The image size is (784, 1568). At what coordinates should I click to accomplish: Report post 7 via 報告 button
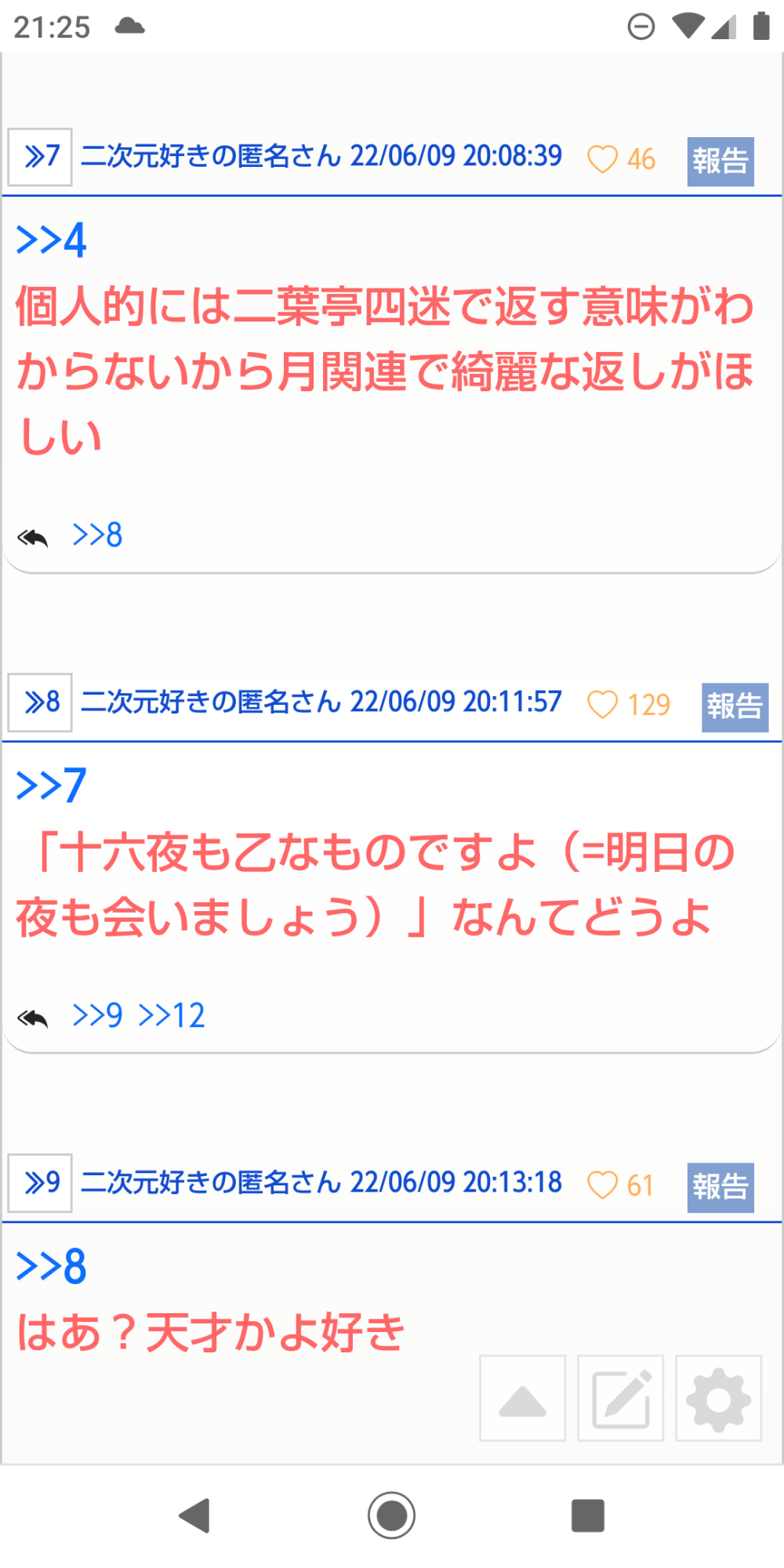(720, 162)
